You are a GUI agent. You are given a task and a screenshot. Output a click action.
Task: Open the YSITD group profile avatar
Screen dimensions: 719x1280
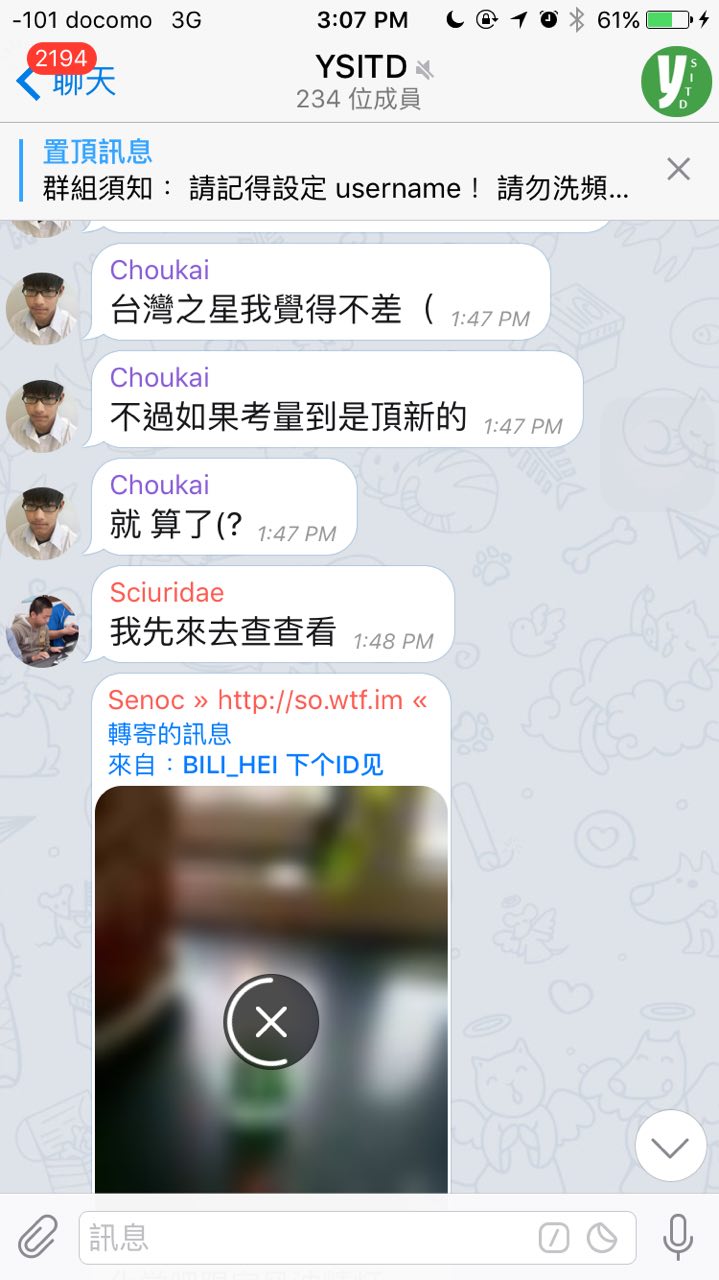(x=676, y=80)
